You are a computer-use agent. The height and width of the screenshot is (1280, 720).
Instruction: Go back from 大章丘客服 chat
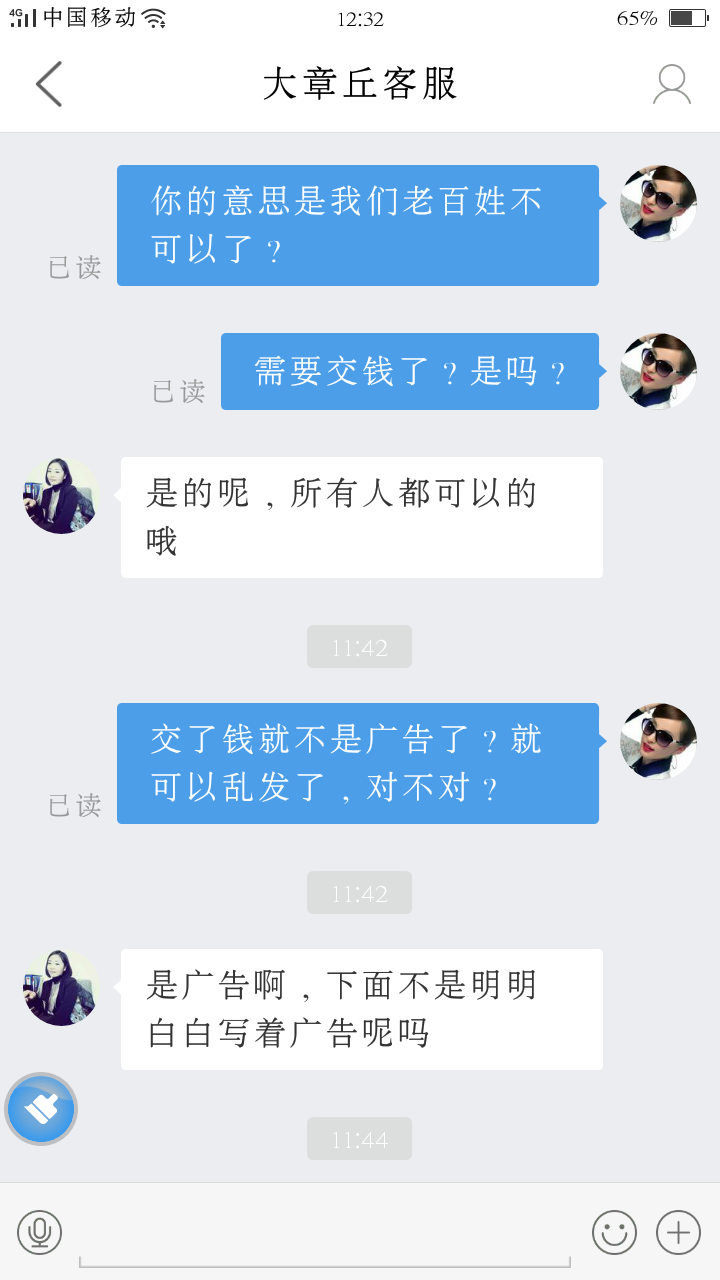[x=48, y=84]
